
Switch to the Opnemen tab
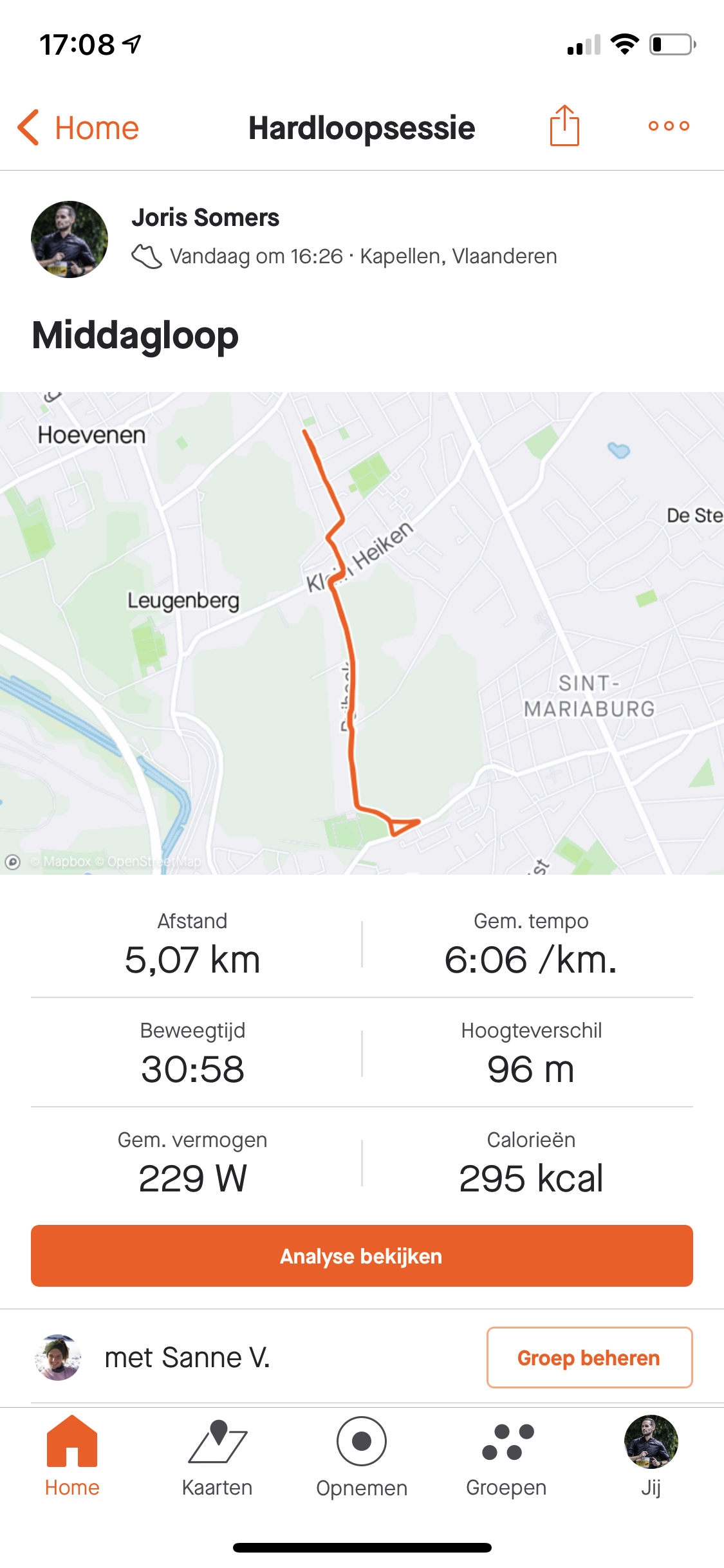pyautogui.click(x=362, y=1457)
